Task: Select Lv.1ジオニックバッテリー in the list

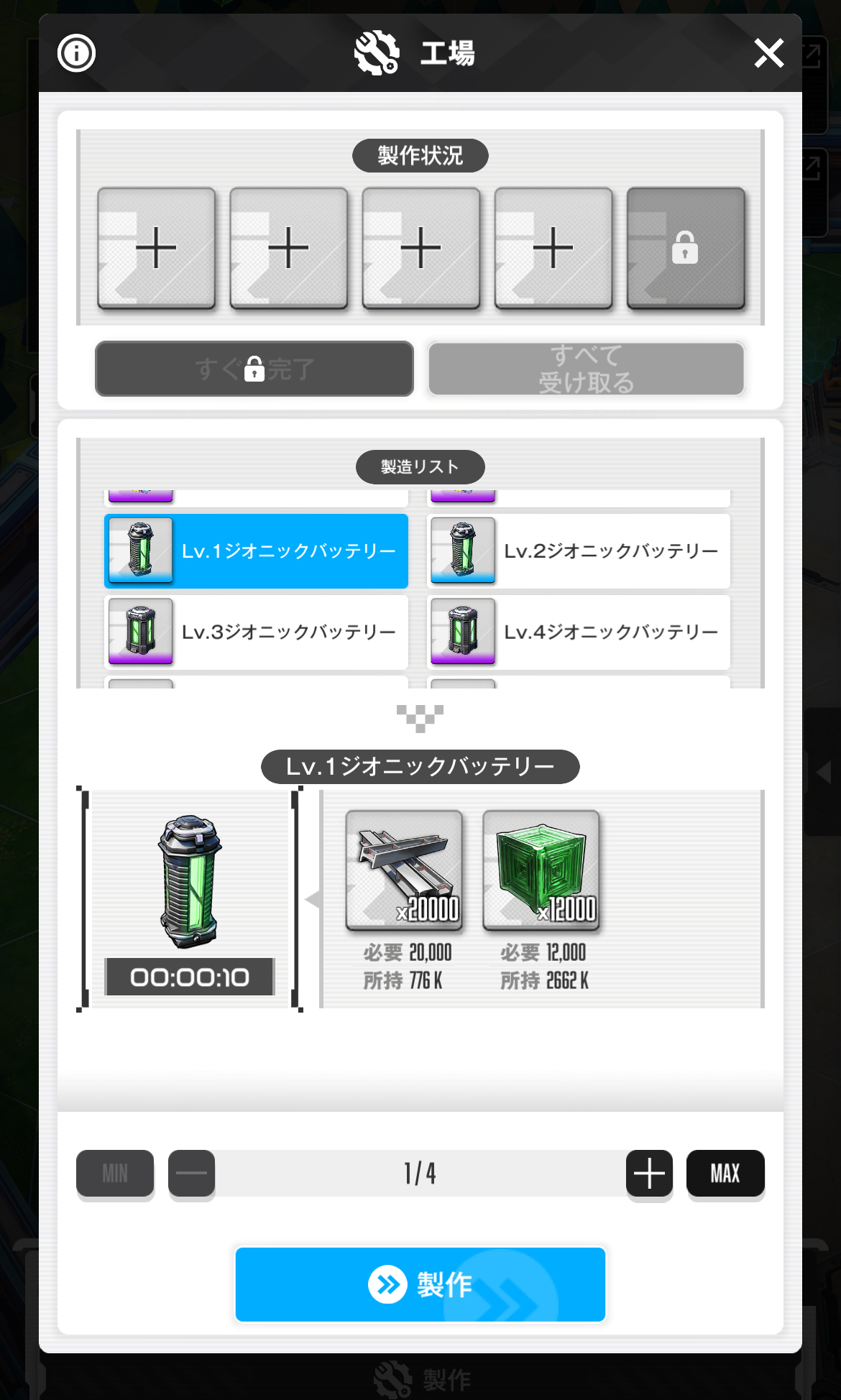Action: [257, 551]
